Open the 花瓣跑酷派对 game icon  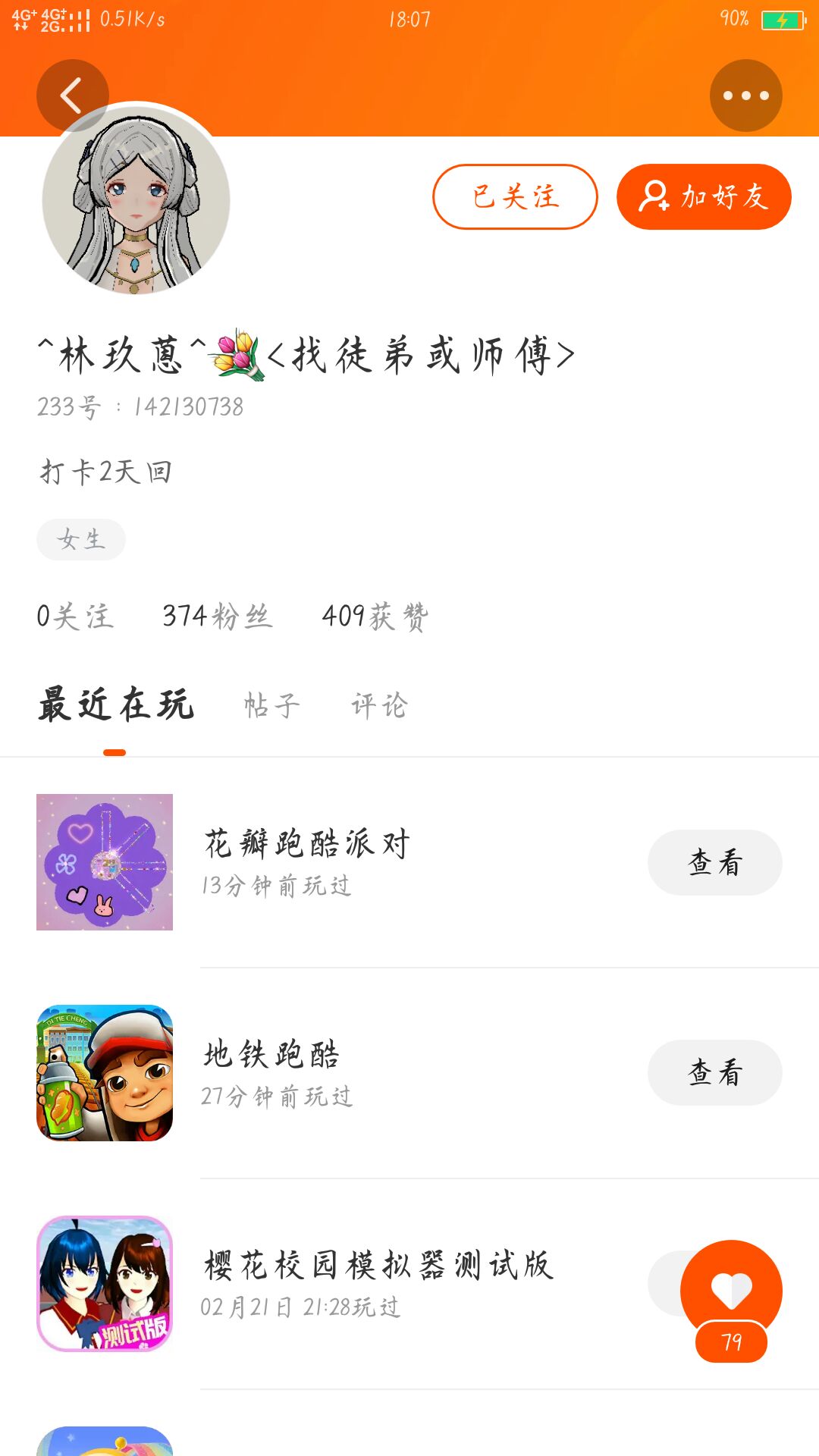coord(105,862)
